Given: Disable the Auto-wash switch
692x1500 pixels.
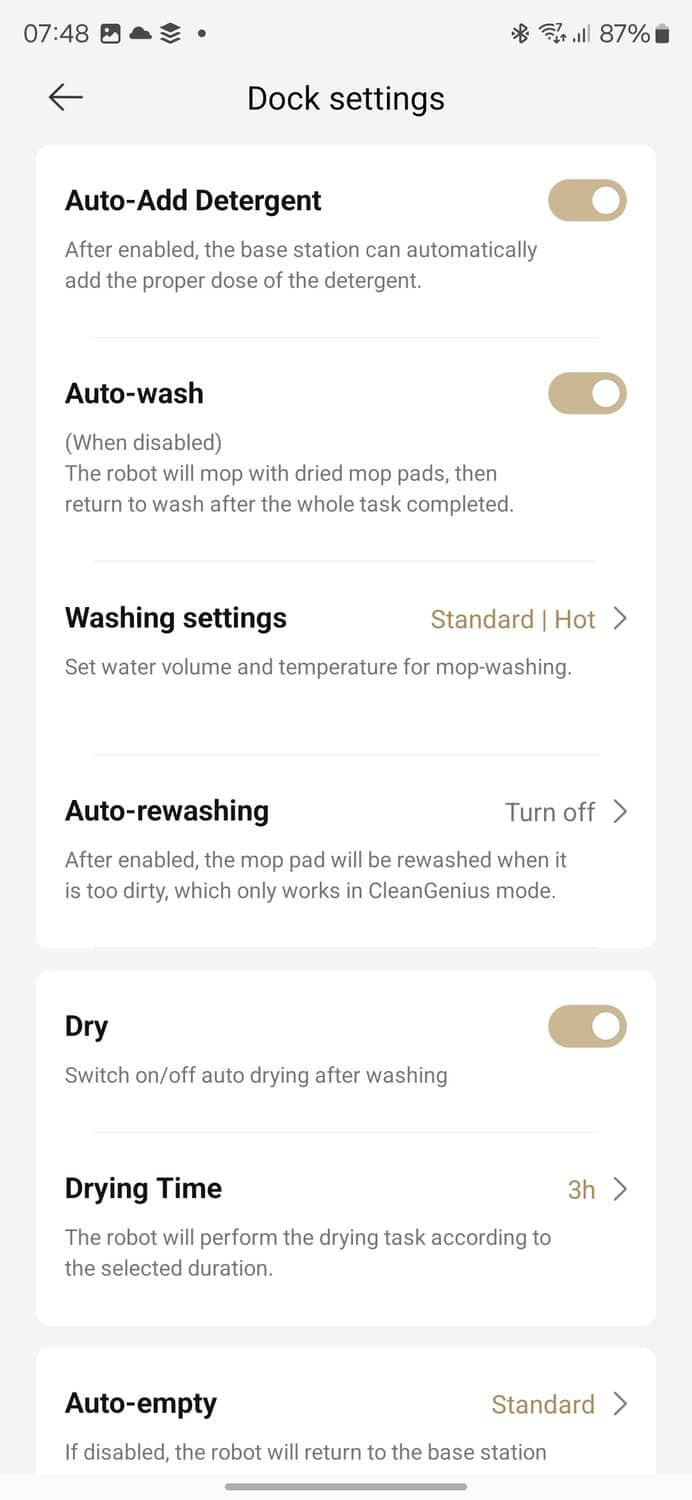Looking at the screenshot, I should pyautogui.click(x=587, y=393).
